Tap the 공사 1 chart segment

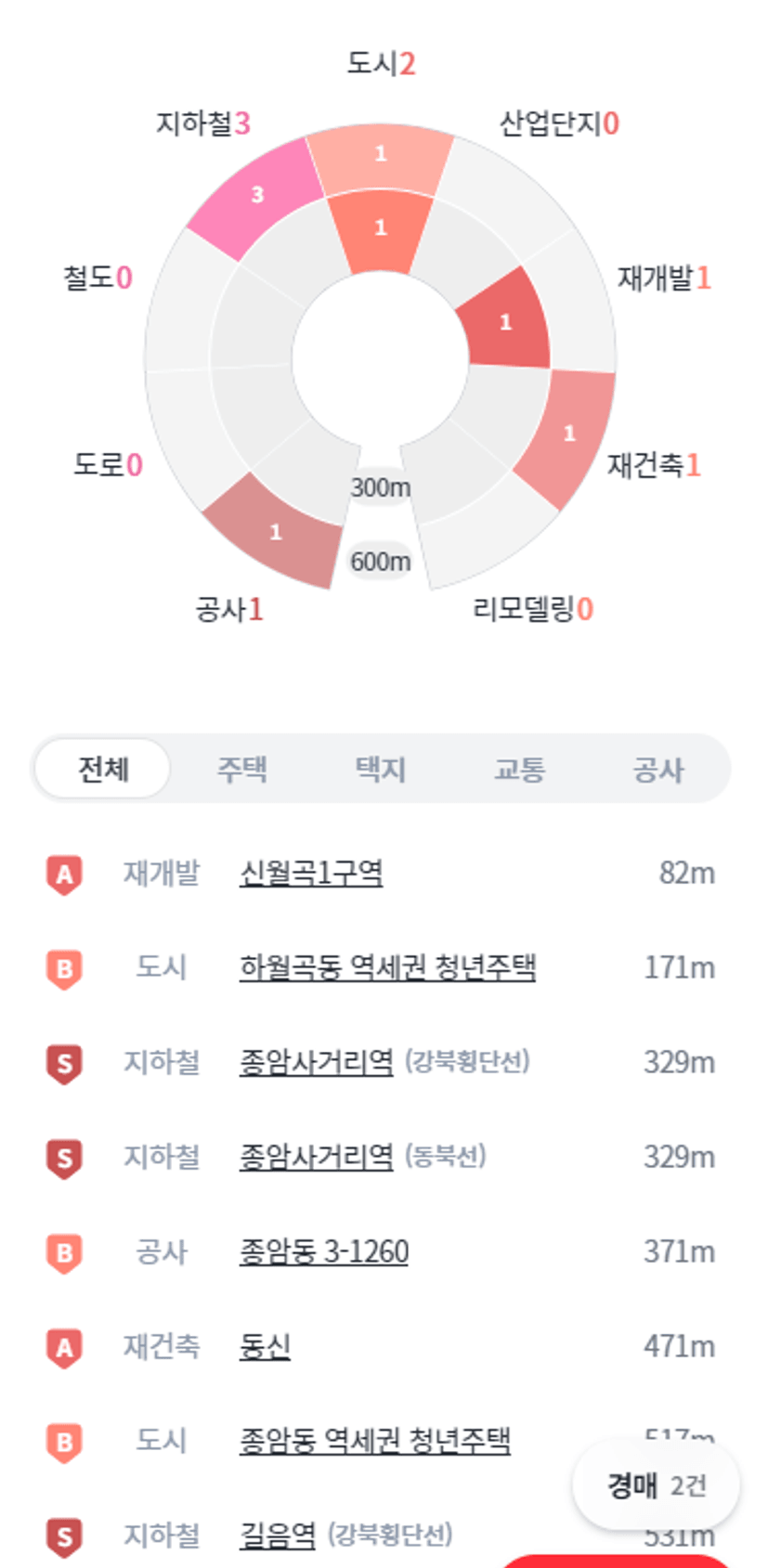click(x=274, y=531)
